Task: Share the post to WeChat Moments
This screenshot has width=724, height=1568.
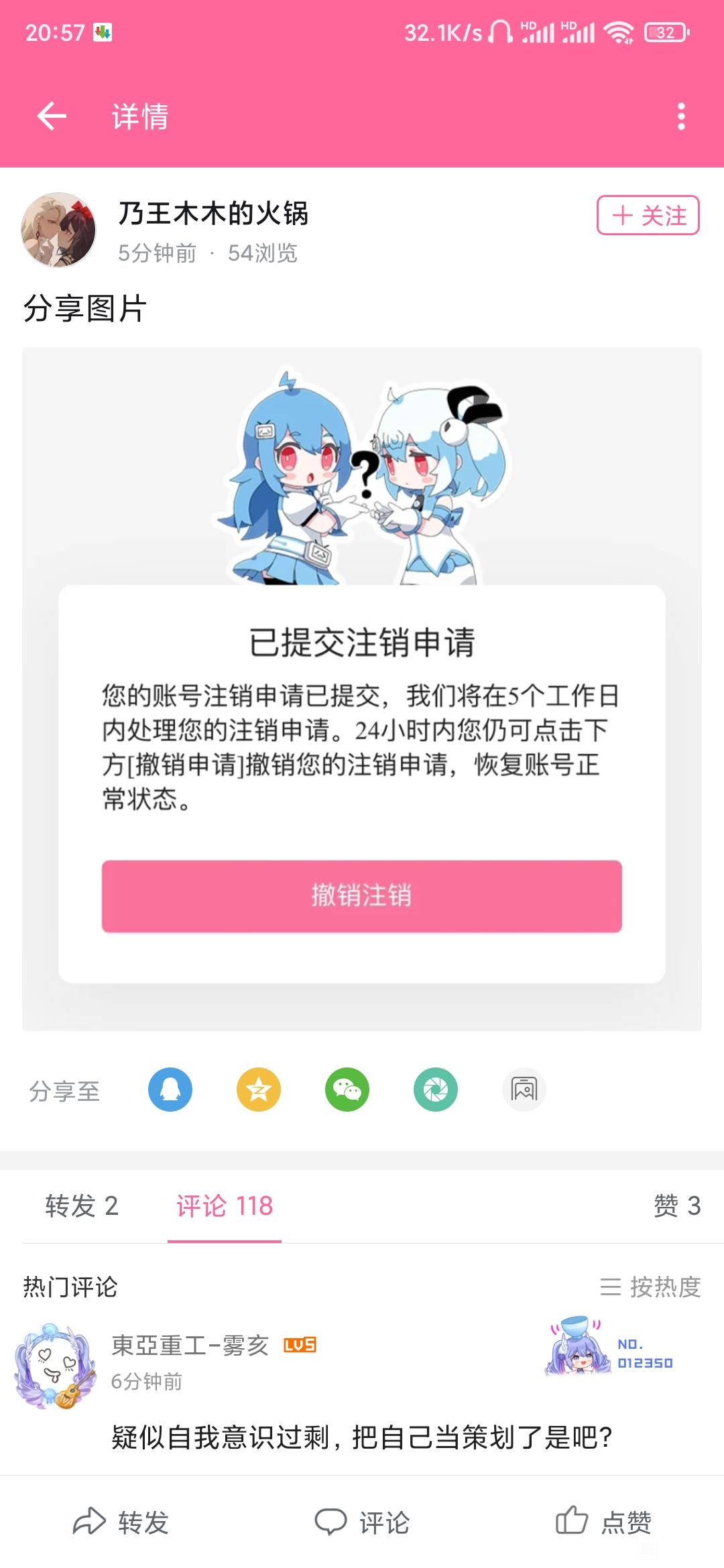Action: [x=436, y=1089]
